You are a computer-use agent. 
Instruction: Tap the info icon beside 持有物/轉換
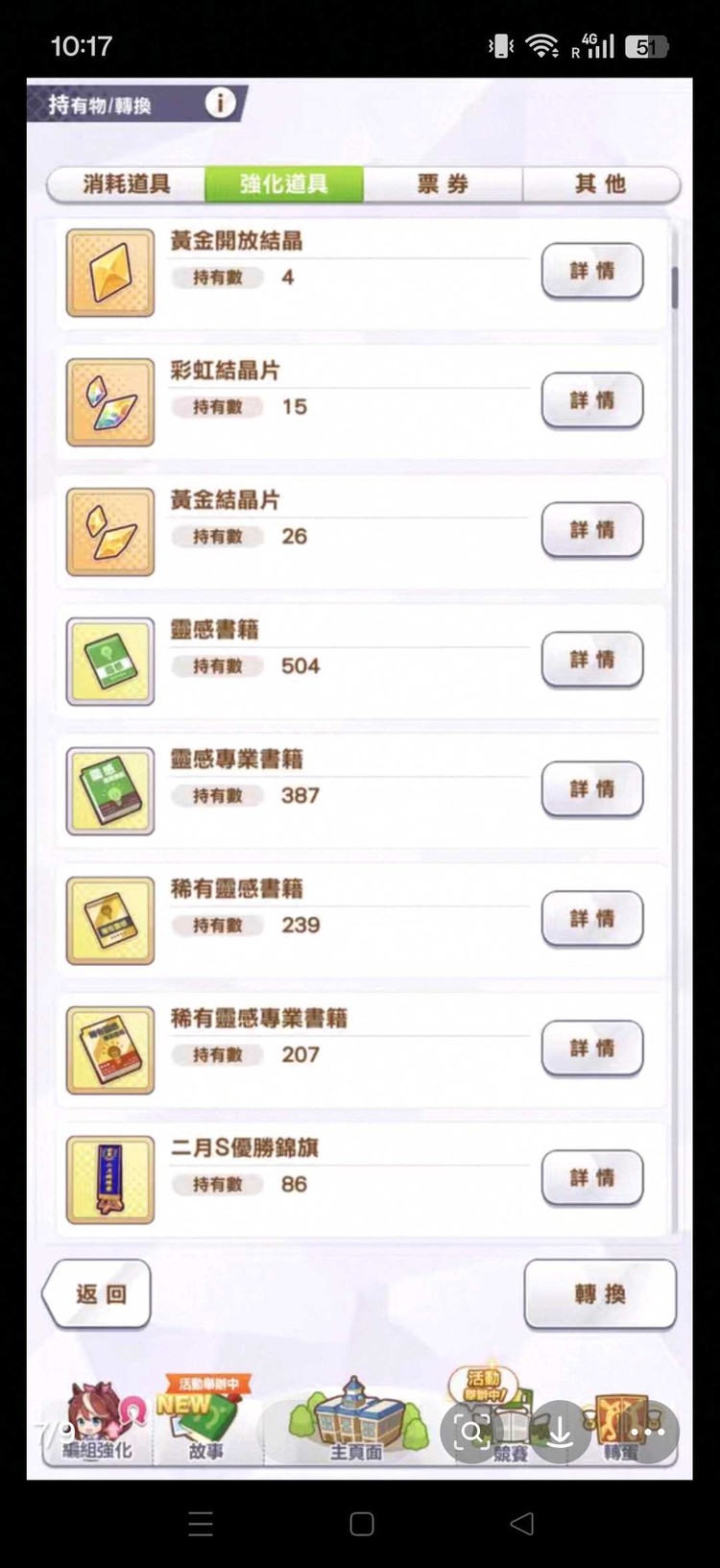(220, 106)
